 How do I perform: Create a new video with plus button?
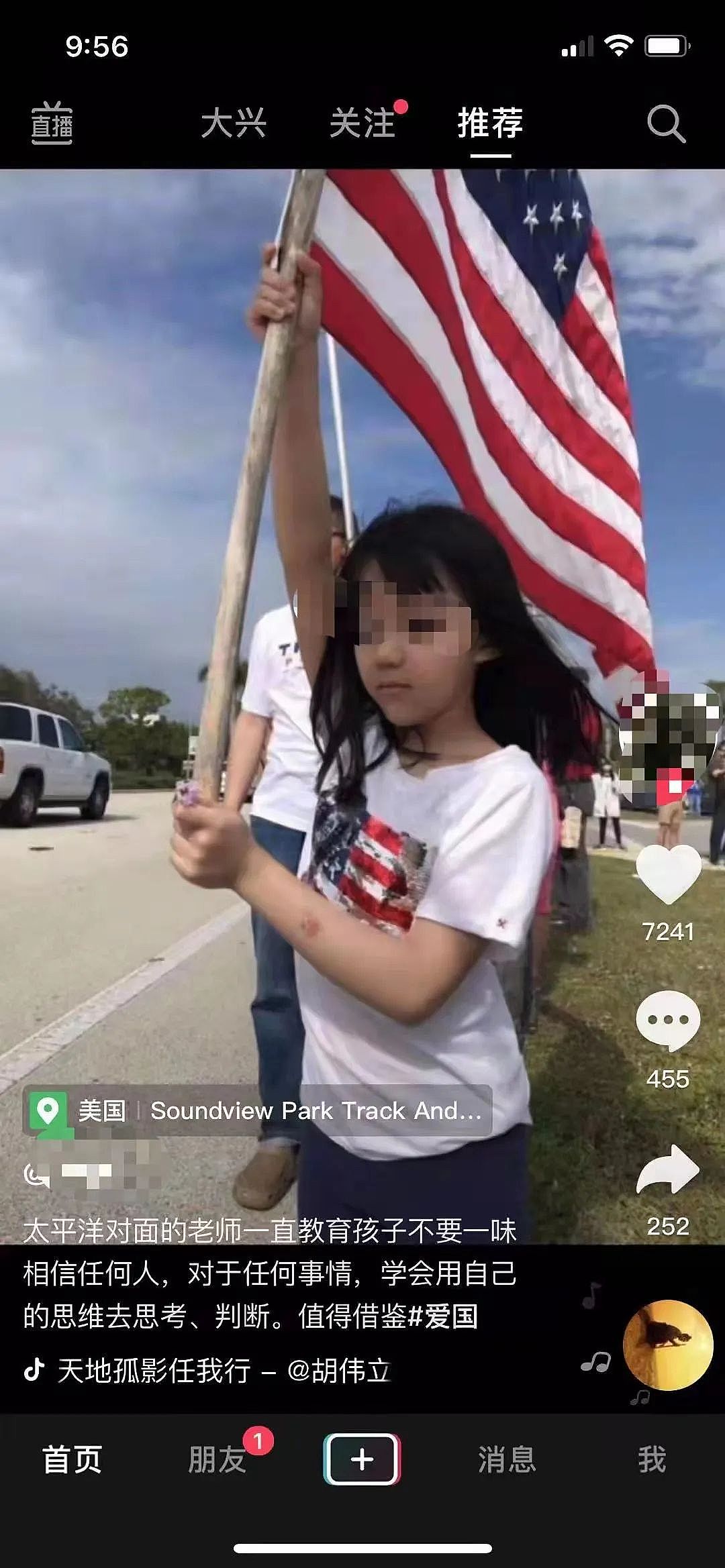coord(362,1459)
